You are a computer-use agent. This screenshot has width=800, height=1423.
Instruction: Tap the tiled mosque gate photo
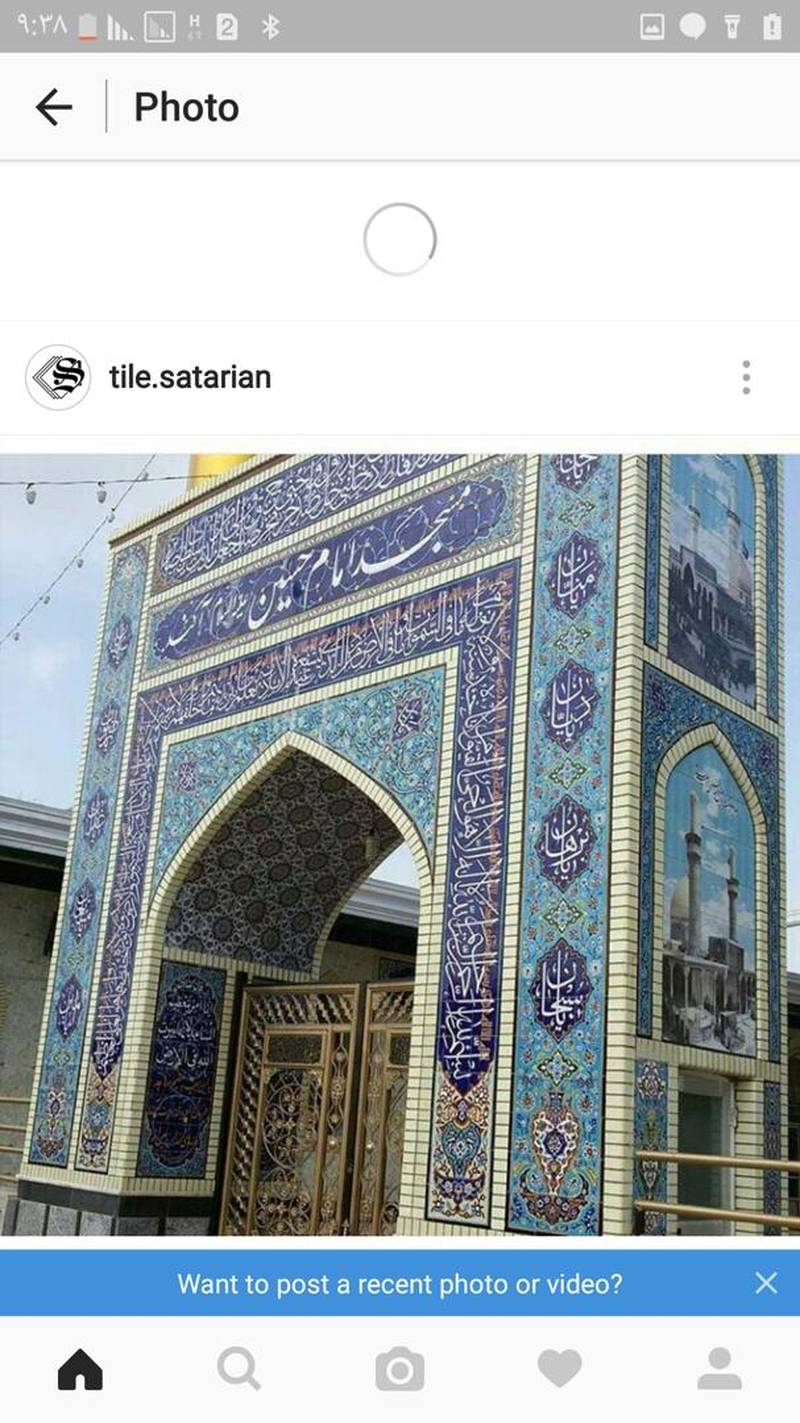pos(400,845)
